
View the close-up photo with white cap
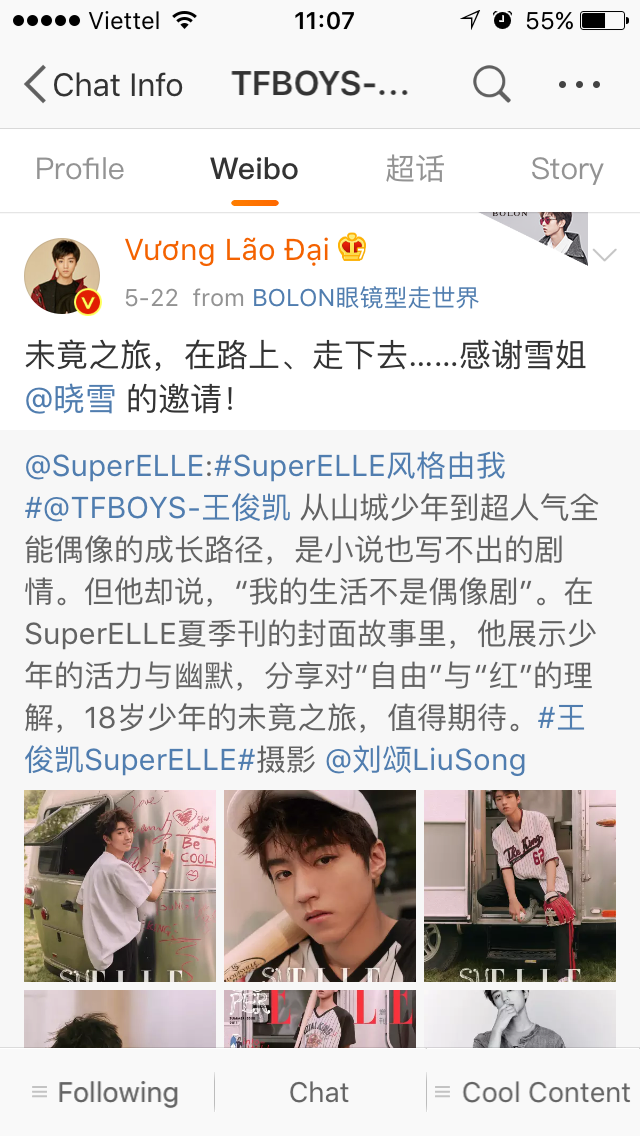(320, 885)
